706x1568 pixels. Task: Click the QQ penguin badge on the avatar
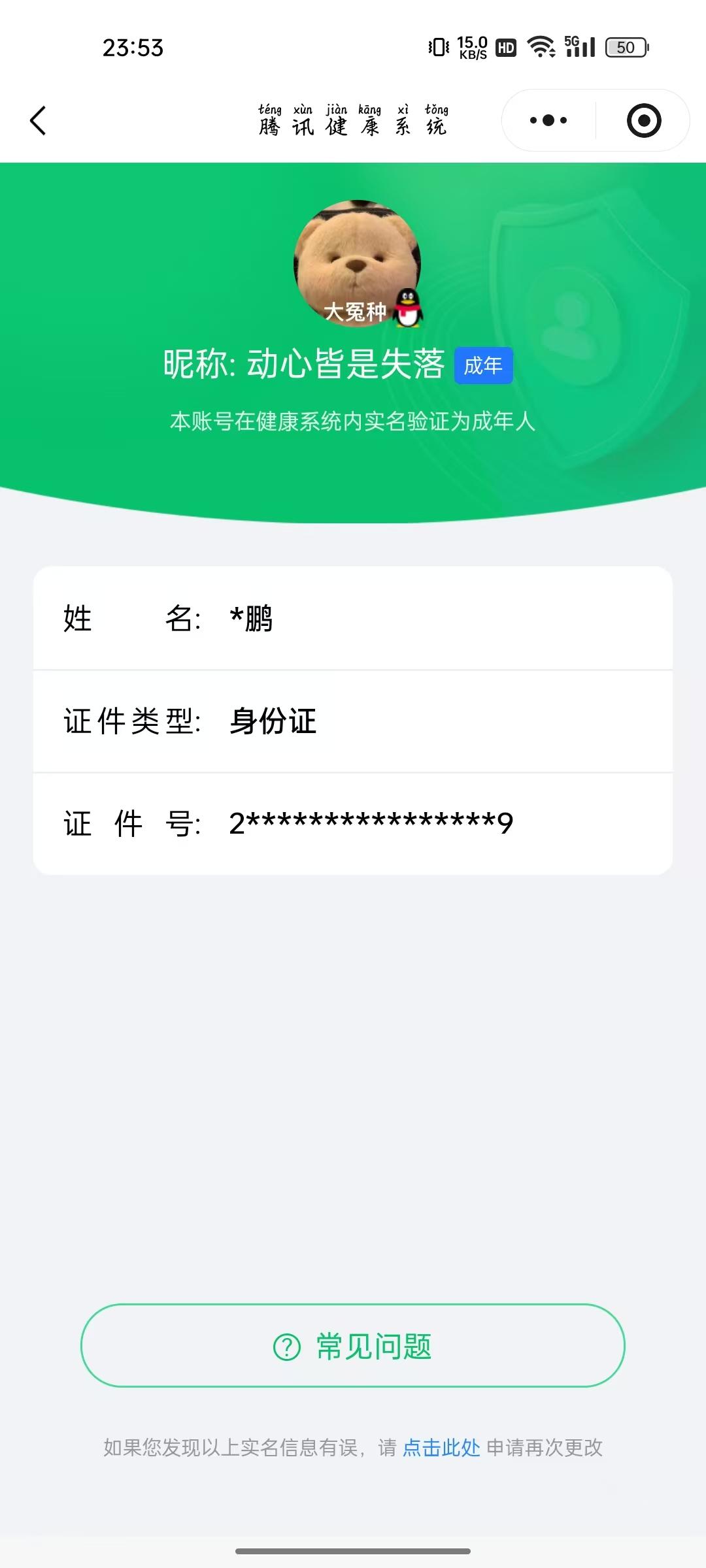point(409,309)
